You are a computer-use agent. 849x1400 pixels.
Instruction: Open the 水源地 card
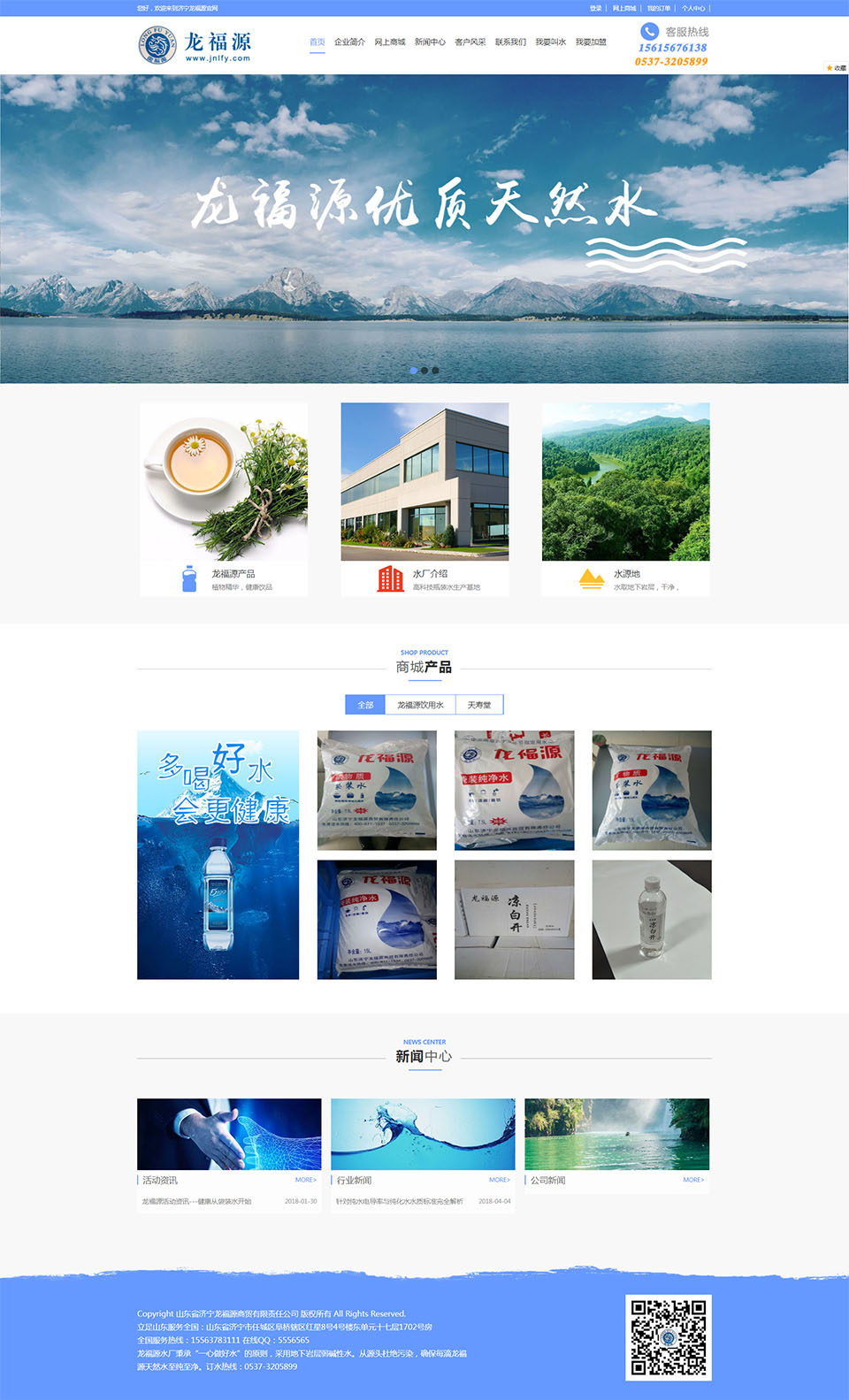coord(625,499)
